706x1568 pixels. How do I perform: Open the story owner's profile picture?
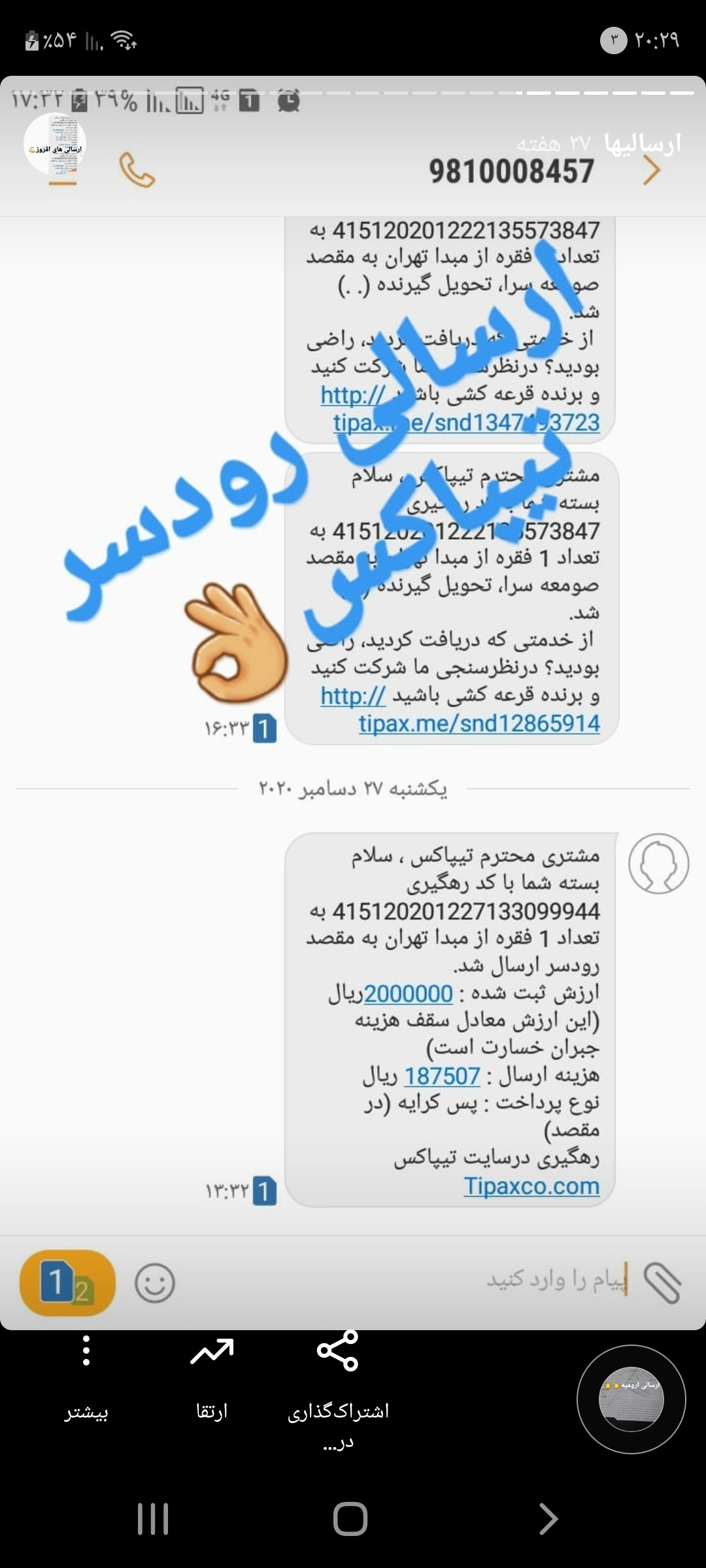55,144
